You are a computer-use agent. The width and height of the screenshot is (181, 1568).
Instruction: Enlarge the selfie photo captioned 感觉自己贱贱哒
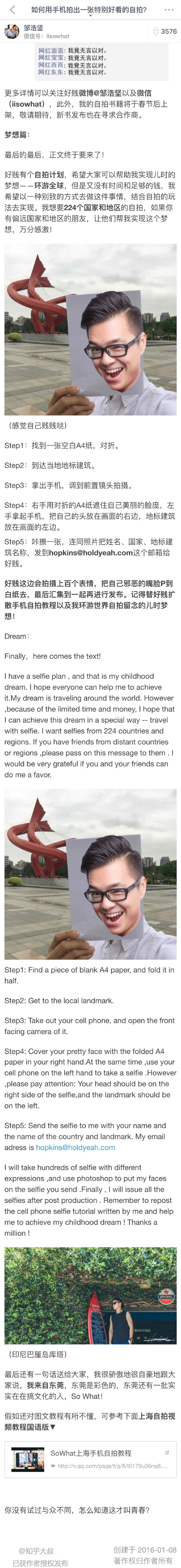pyautogui.click(x=91, y=328)
